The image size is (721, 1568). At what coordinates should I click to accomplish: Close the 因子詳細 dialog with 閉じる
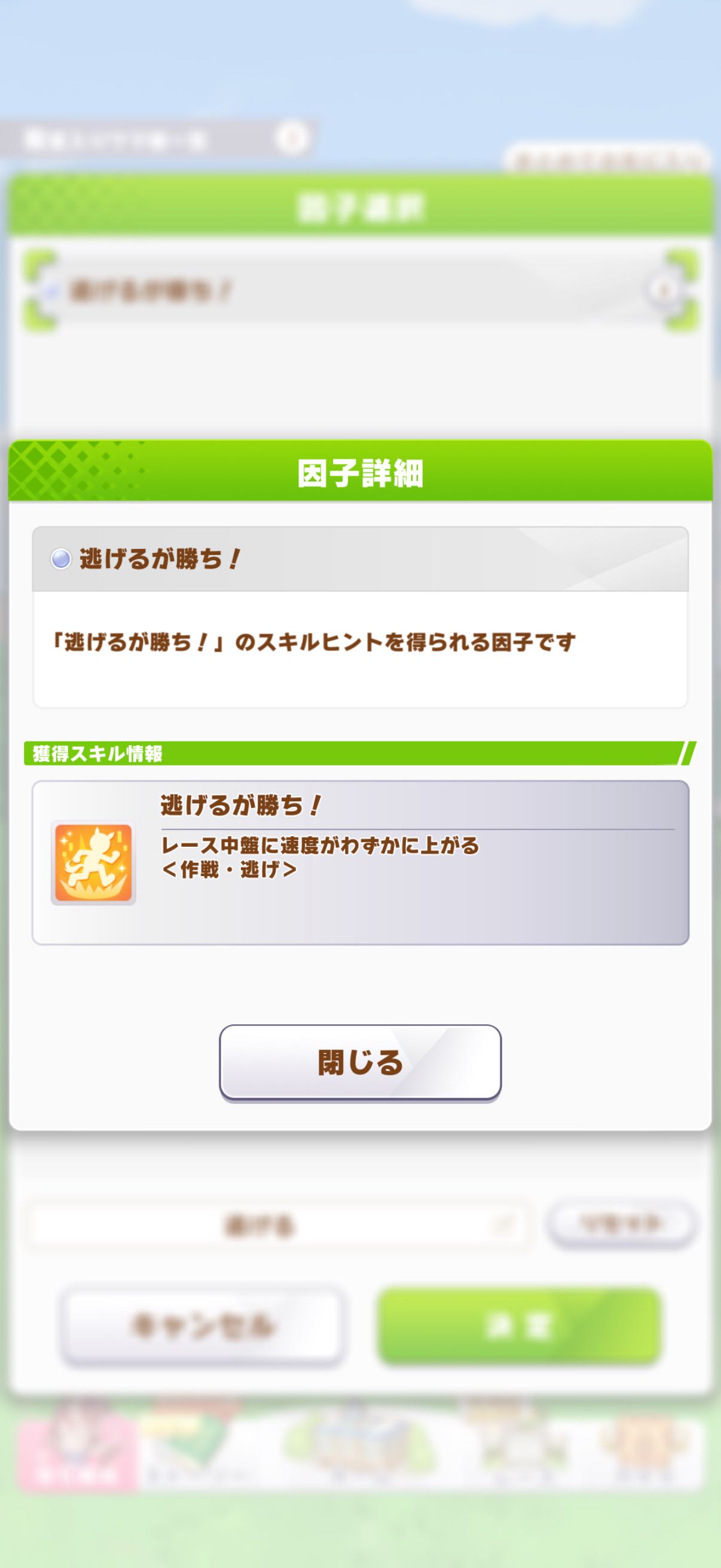(360, 1063)
